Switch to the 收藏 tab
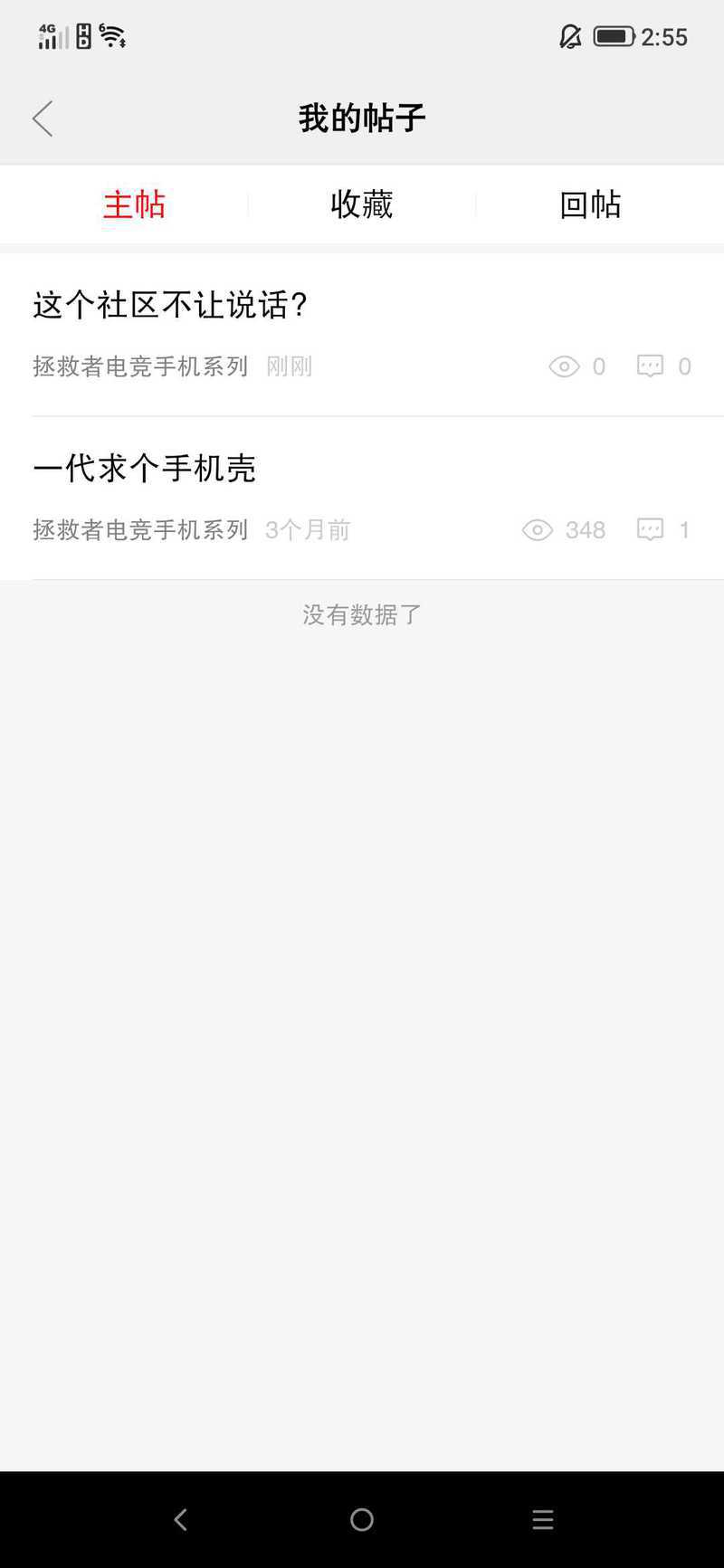The height and width of the screenshot is (1568, 724). pos(361,204)
